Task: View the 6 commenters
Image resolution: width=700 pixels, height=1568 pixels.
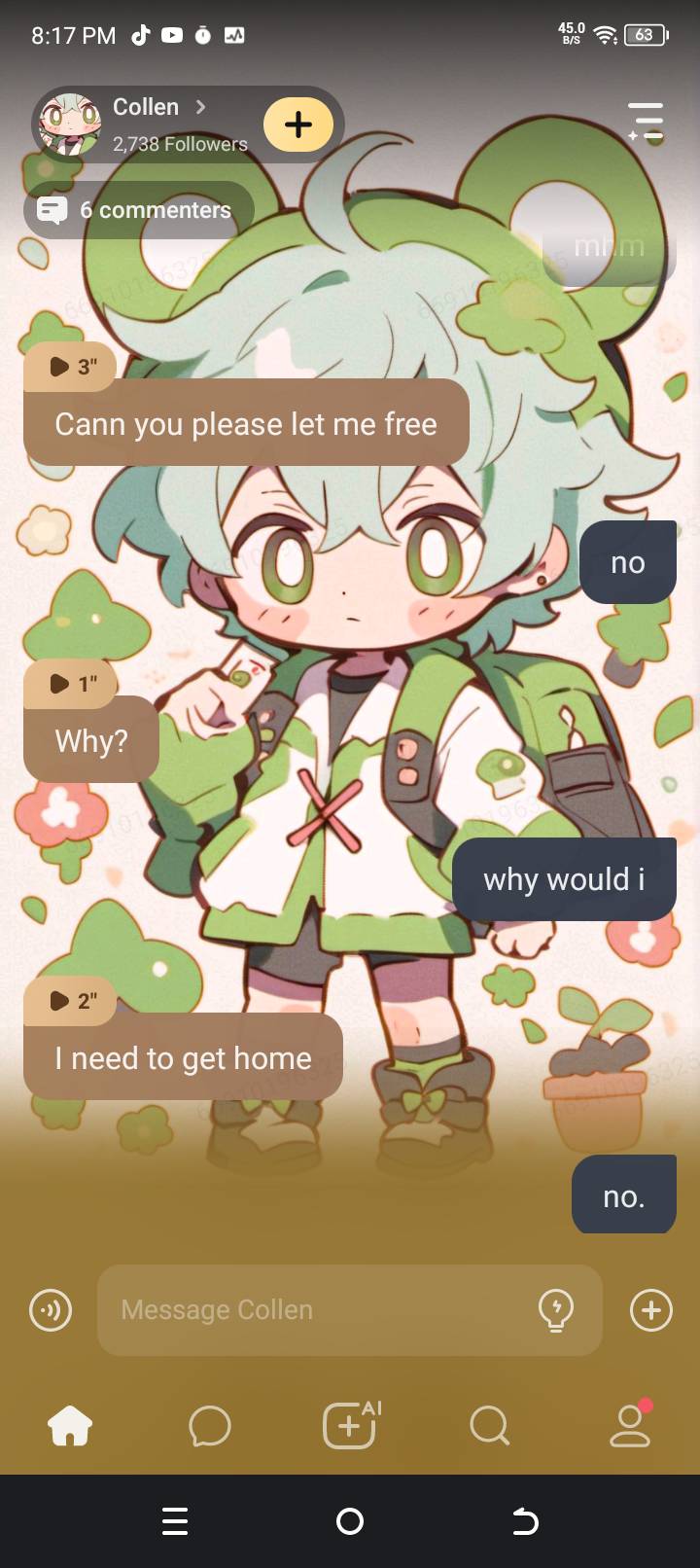Action: pyautogui.click(x=139, y=210)
